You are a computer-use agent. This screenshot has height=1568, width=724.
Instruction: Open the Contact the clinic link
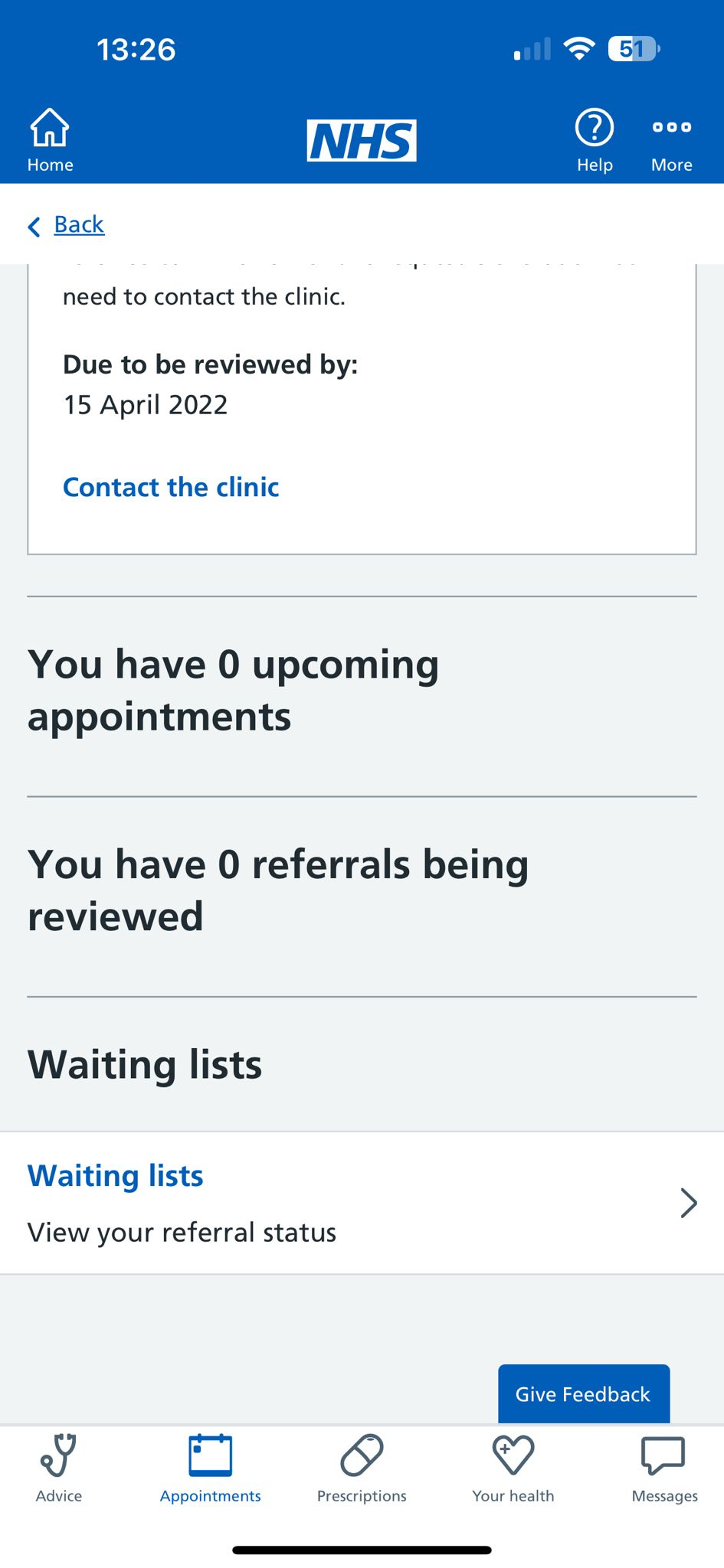point(170,487)
